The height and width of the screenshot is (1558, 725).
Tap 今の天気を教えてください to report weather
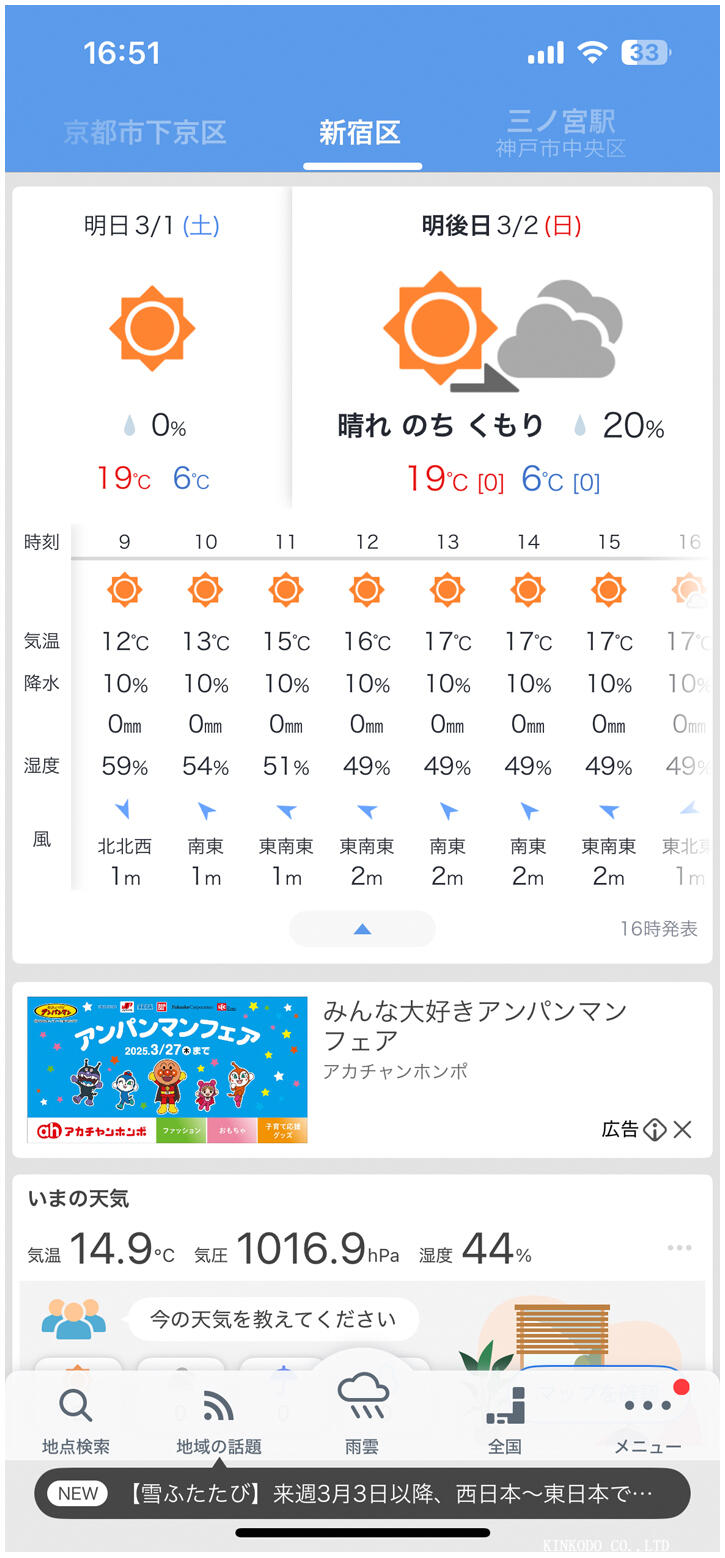272,1319
